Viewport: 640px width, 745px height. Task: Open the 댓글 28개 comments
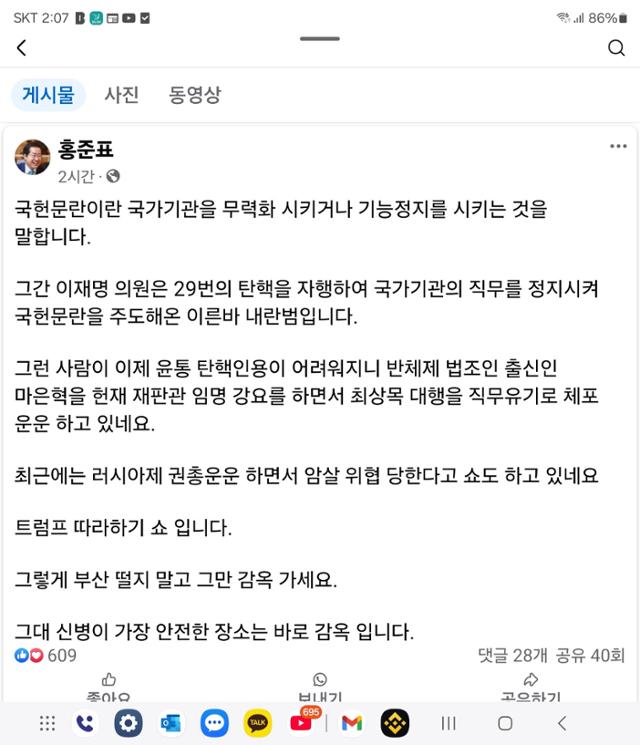pos(513,656)
